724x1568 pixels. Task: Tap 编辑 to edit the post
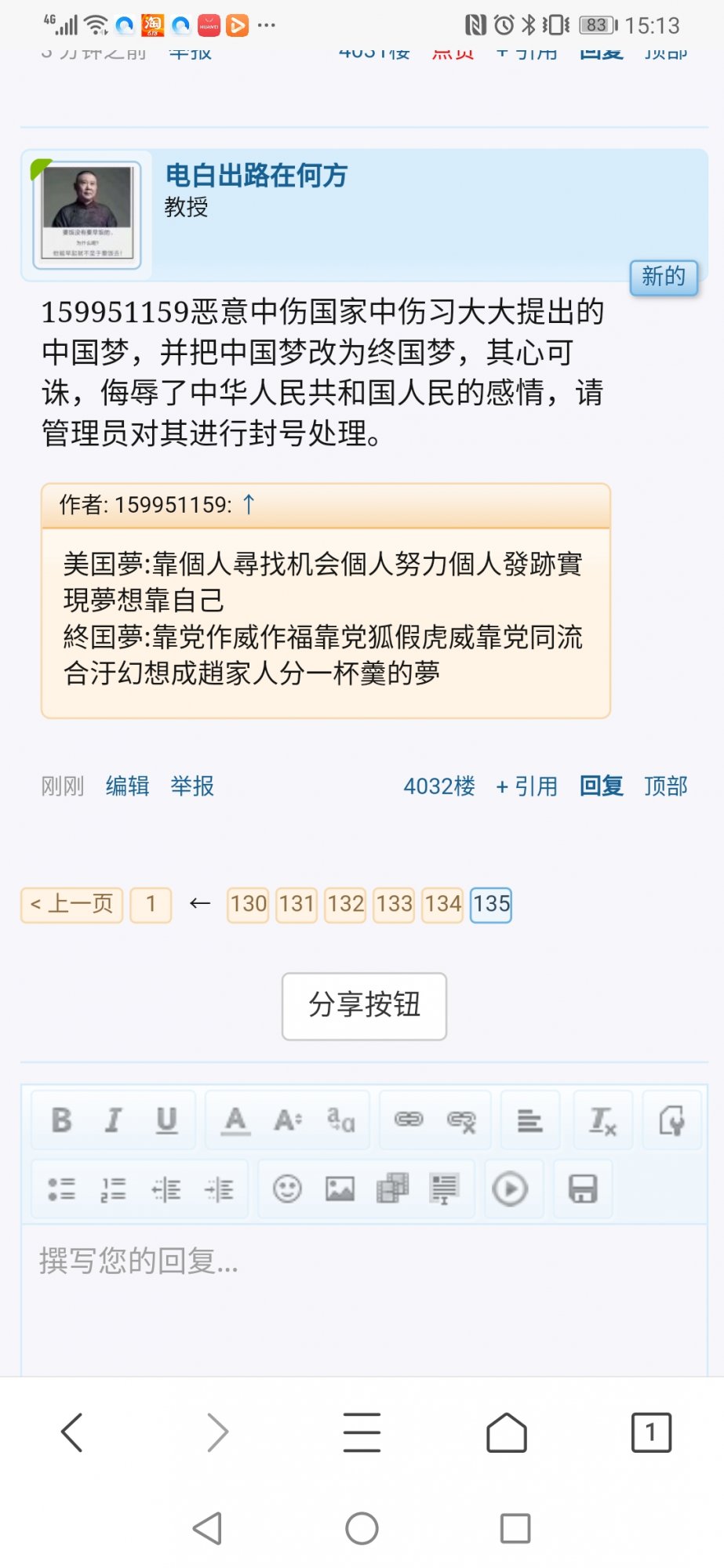[x=127, y=786]
